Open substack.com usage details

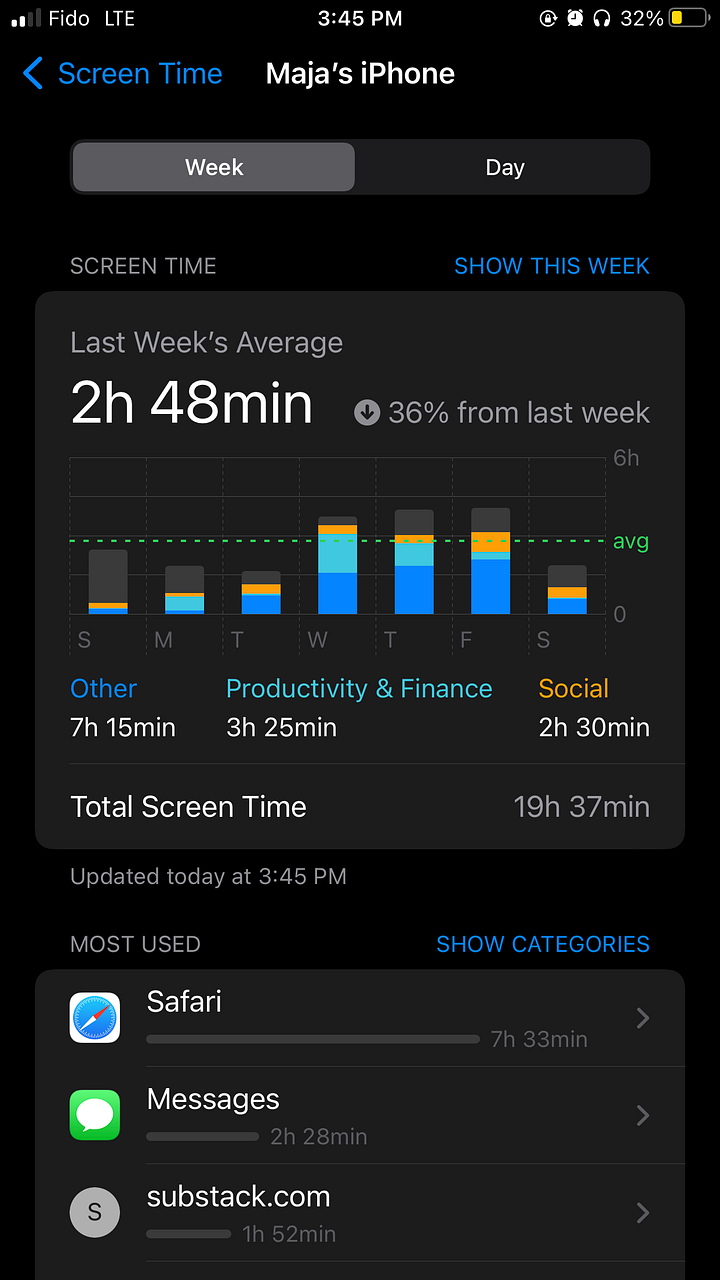coord(360,1212)
